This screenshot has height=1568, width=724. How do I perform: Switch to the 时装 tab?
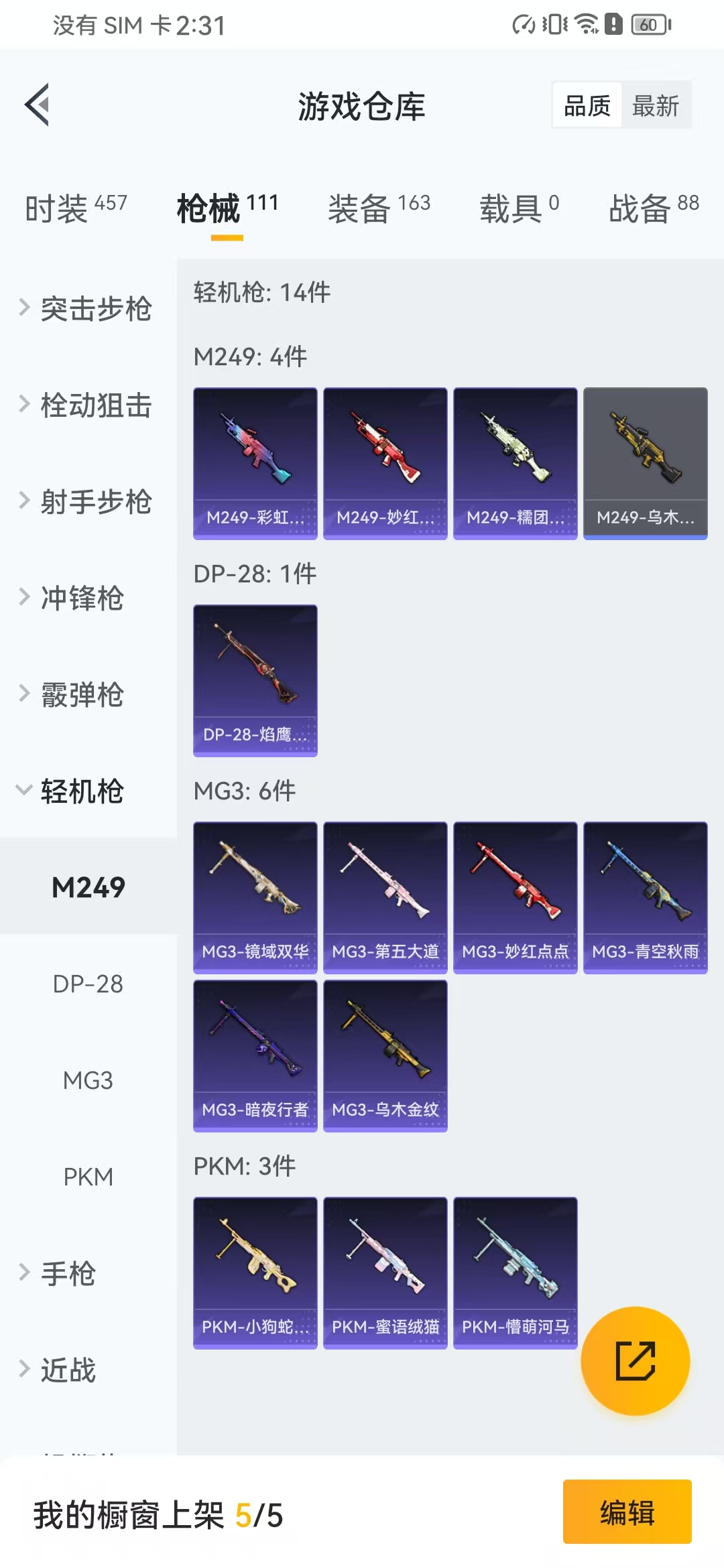(75, 208)
